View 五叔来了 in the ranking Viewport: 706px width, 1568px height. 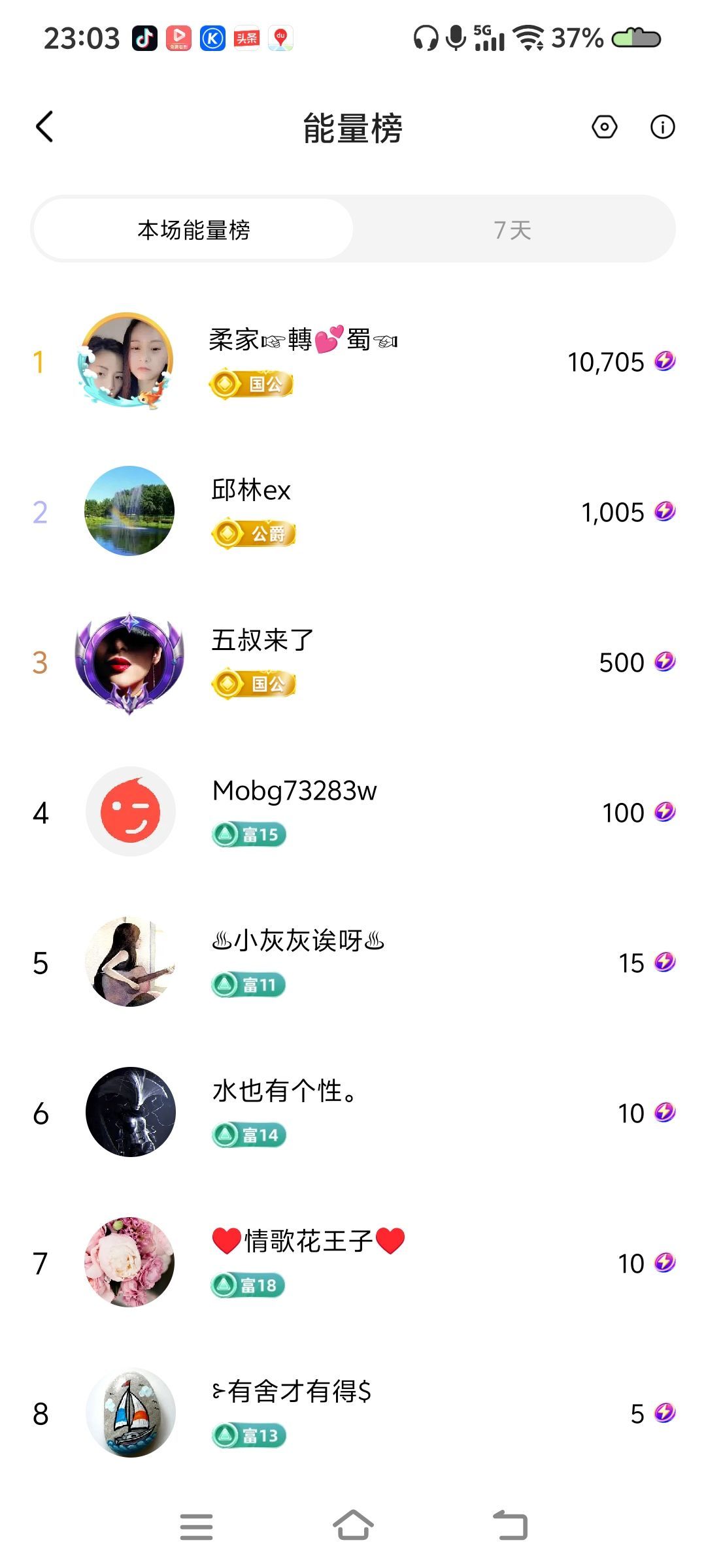pyautogui.click(x=353, y=662)
